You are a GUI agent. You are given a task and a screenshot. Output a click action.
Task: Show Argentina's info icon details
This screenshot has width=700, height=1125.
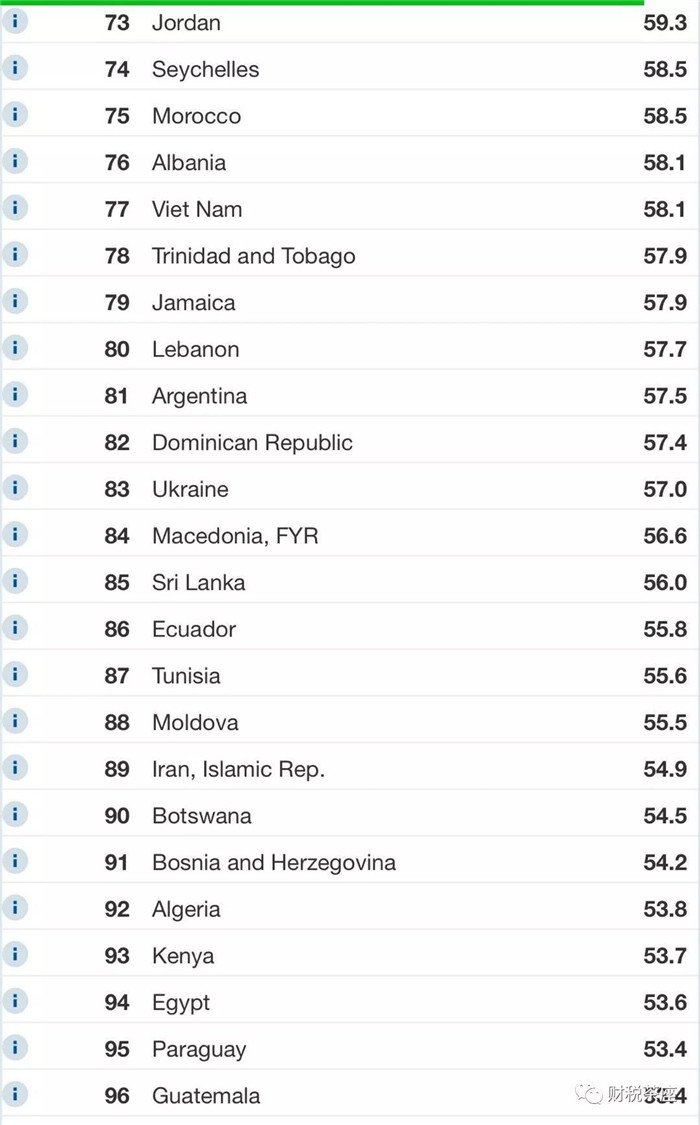pos(15,395)
